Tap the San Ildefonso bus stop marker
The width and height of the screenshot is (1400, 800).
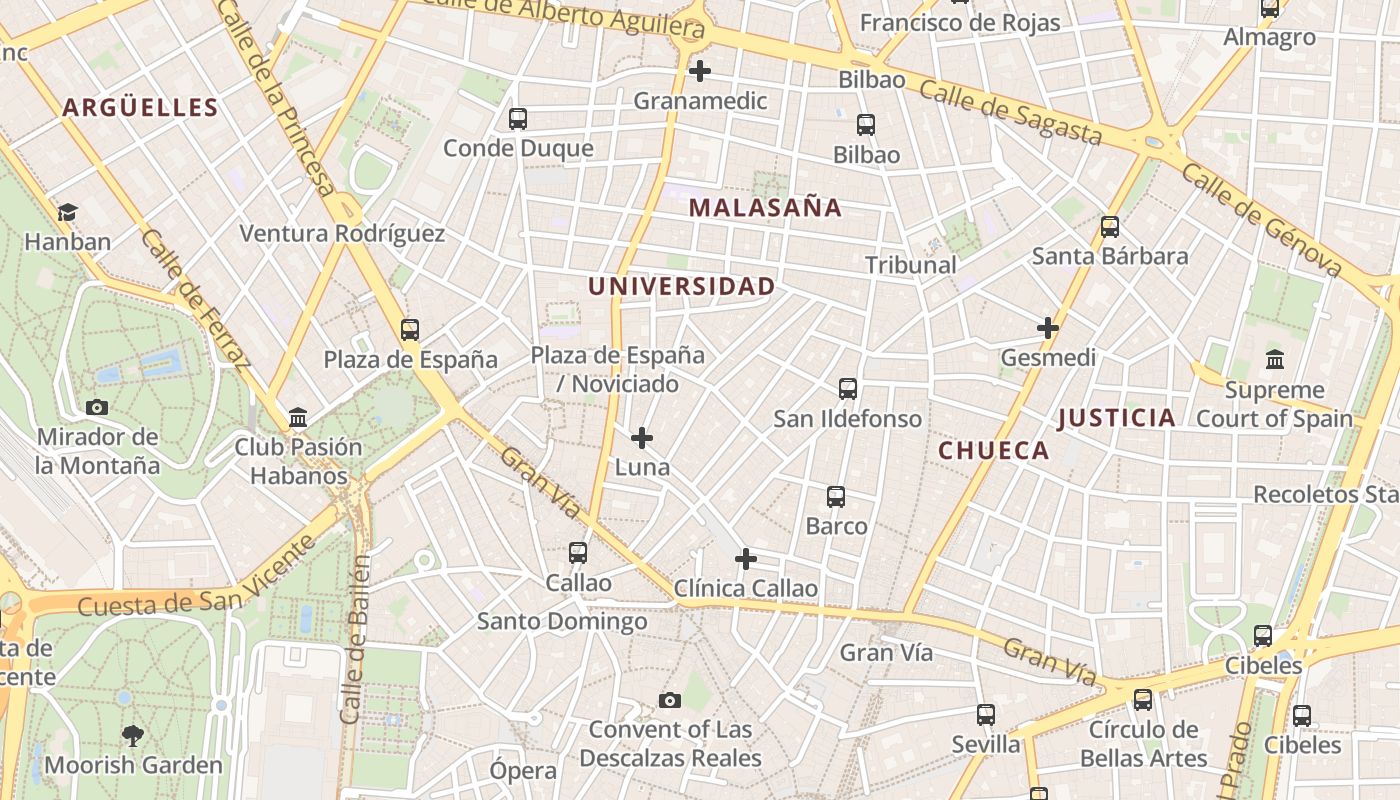(x=847, y=389)
